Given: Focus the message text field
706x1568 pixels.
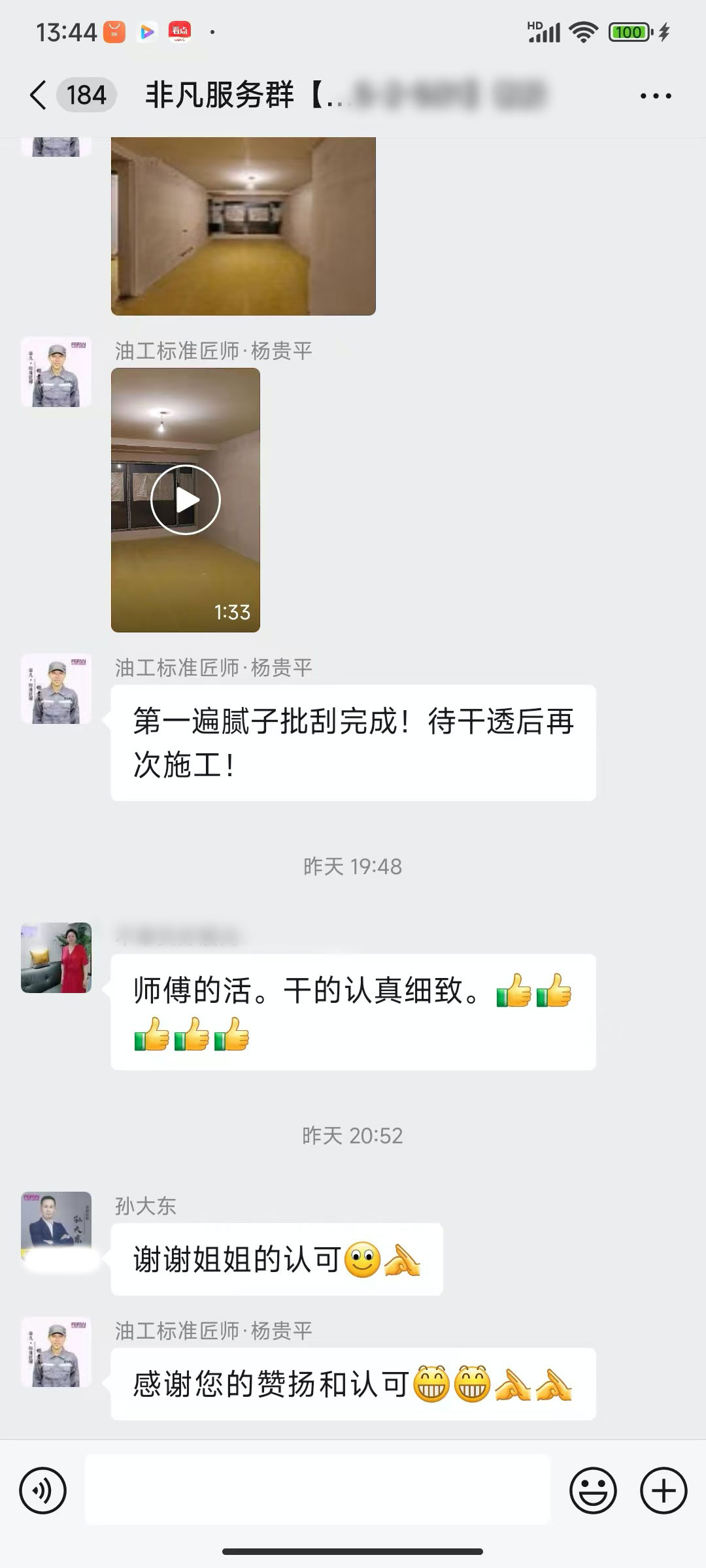Looking at the screenshot, I should coord(318,1490).
